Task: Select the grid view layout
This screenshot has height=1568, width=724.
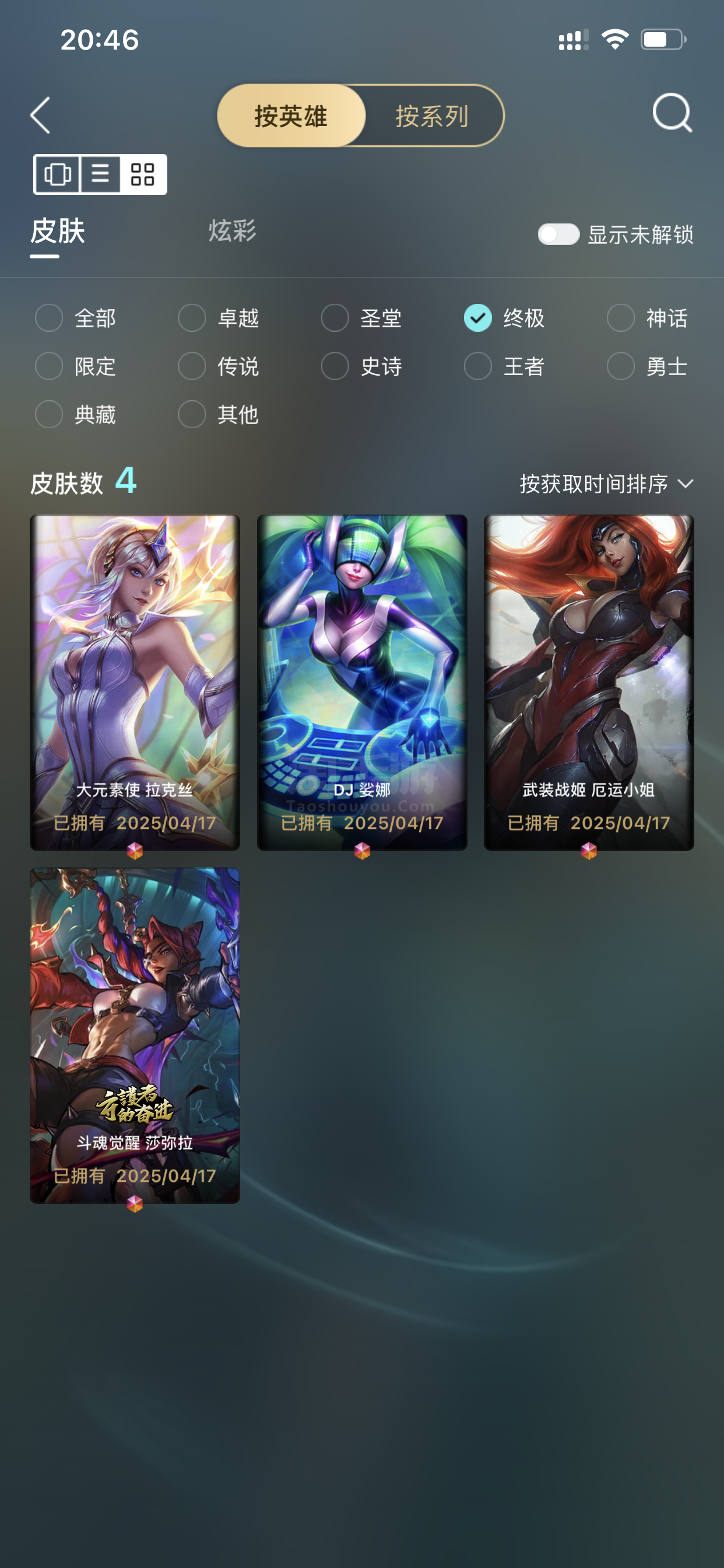Action: (143, 174)
